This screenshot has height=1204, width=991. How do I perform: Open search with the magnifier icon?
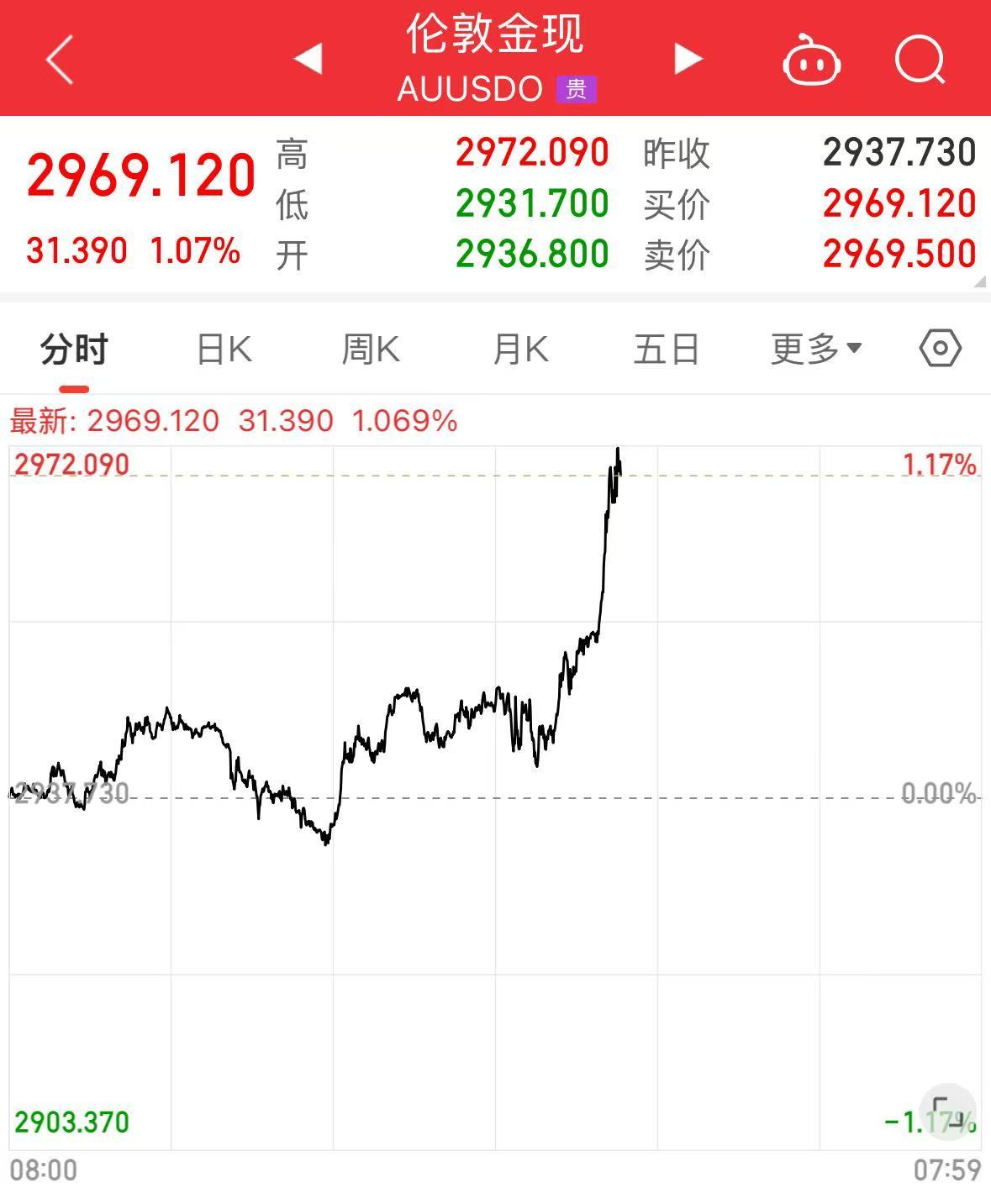(x=920, y=60)
